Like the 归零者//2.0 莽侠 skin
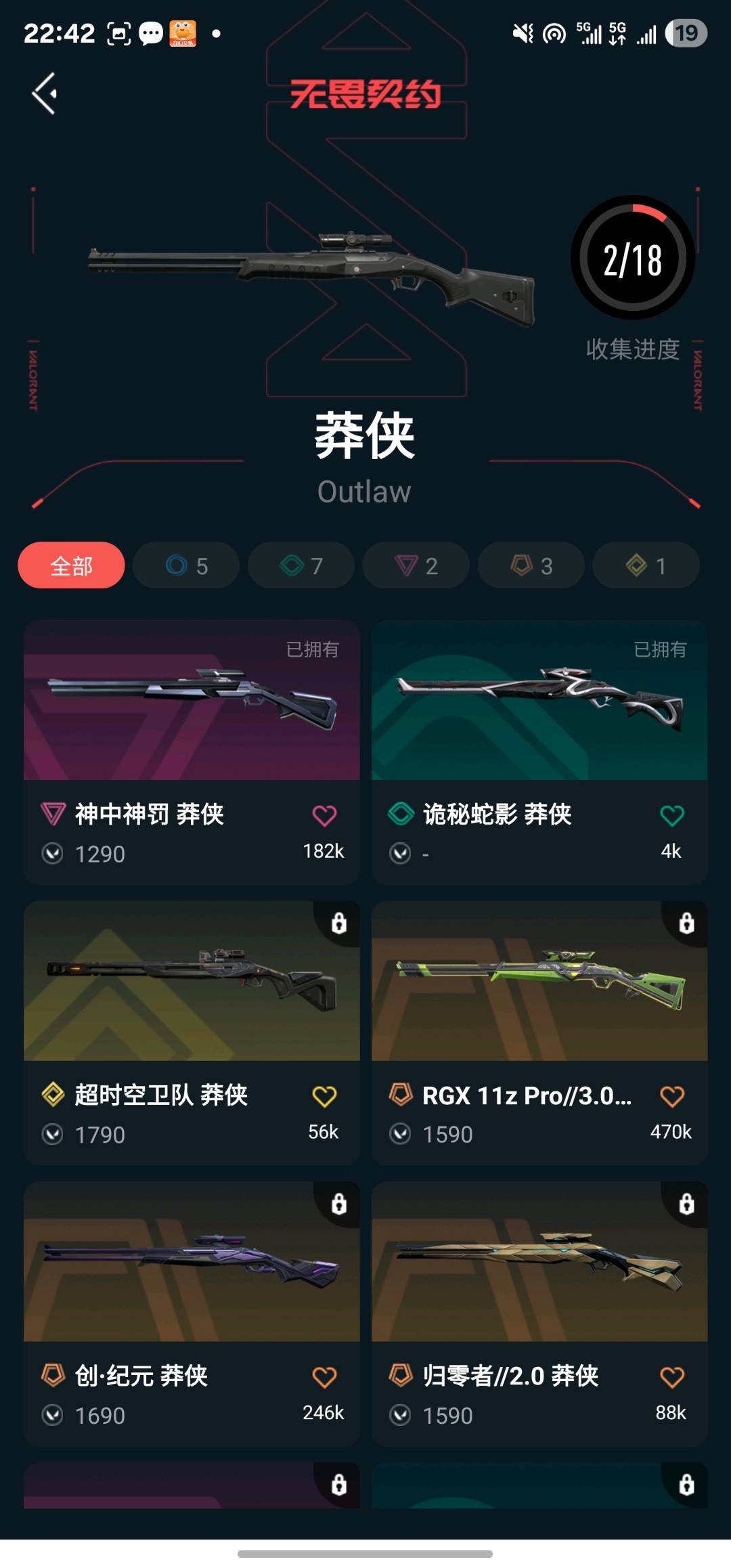The width and height of the screenshot is (731, 1568). coord(671,1377)
